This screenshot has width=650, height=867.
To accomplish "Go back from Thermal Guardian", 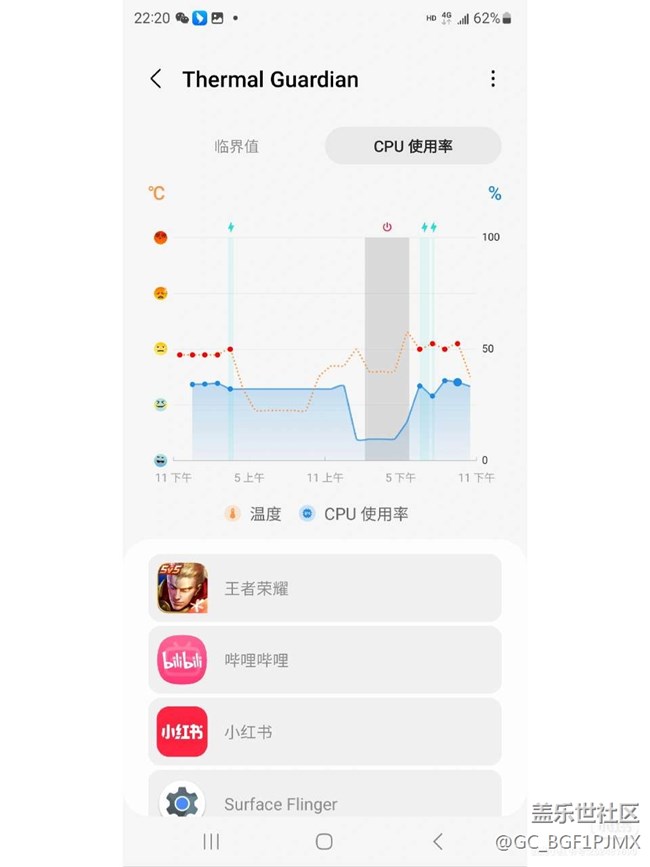I will click(x=156, y=80).
